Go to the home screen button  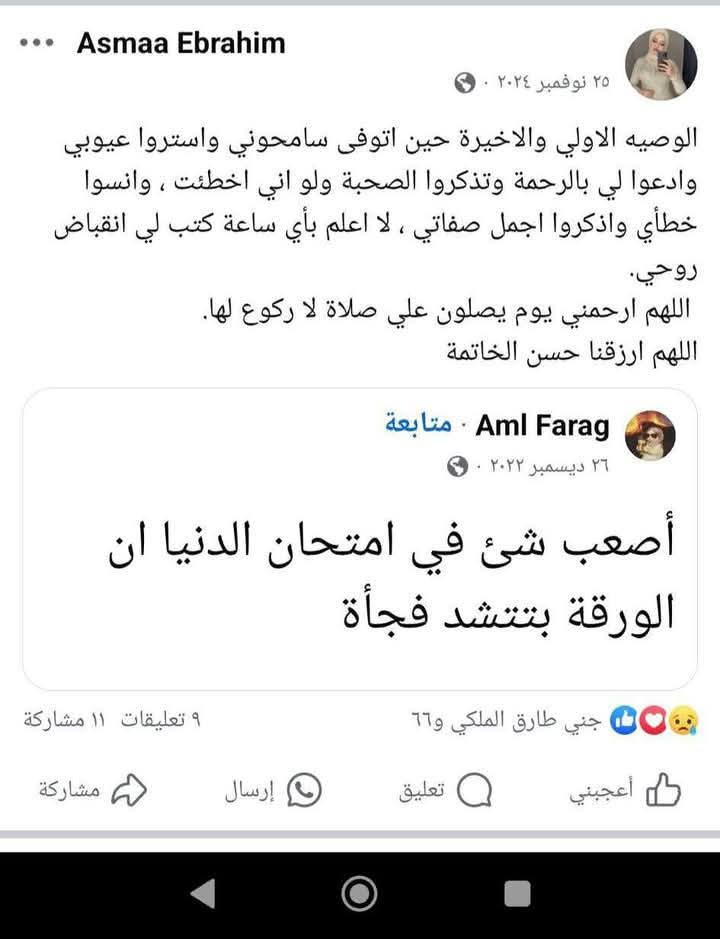pos(359,893)
